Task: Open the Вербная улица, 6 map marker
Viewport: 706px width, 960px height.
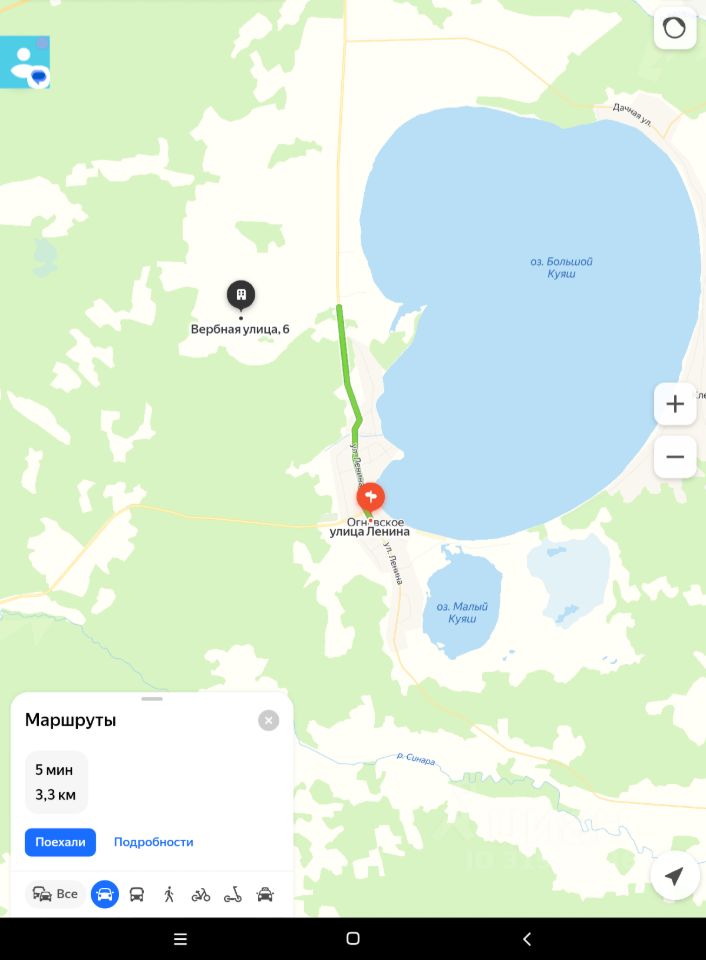Action: coord(240,295)
